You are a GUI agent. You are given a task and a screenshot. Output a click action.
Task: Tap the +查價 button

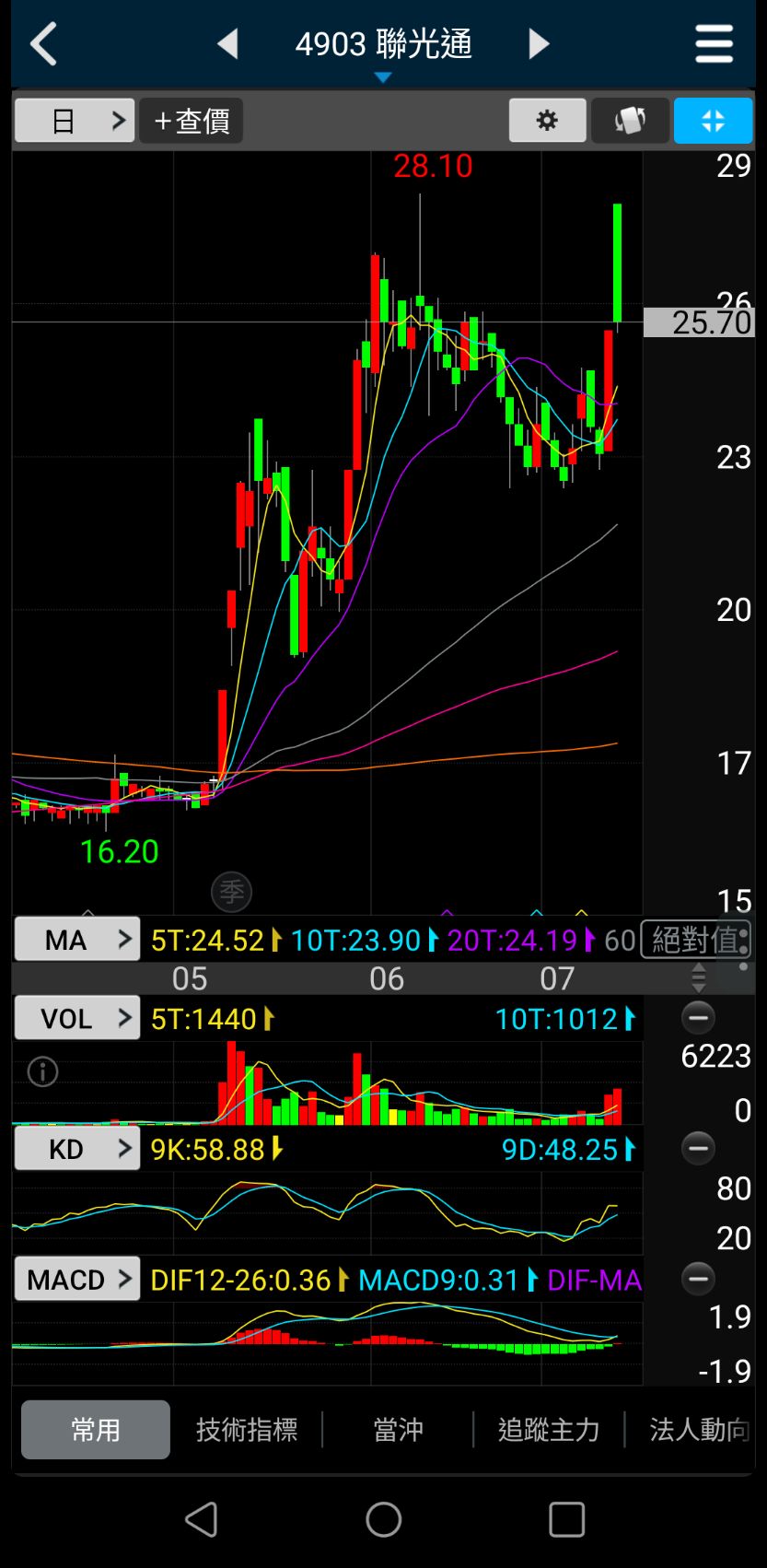point(192,121)
